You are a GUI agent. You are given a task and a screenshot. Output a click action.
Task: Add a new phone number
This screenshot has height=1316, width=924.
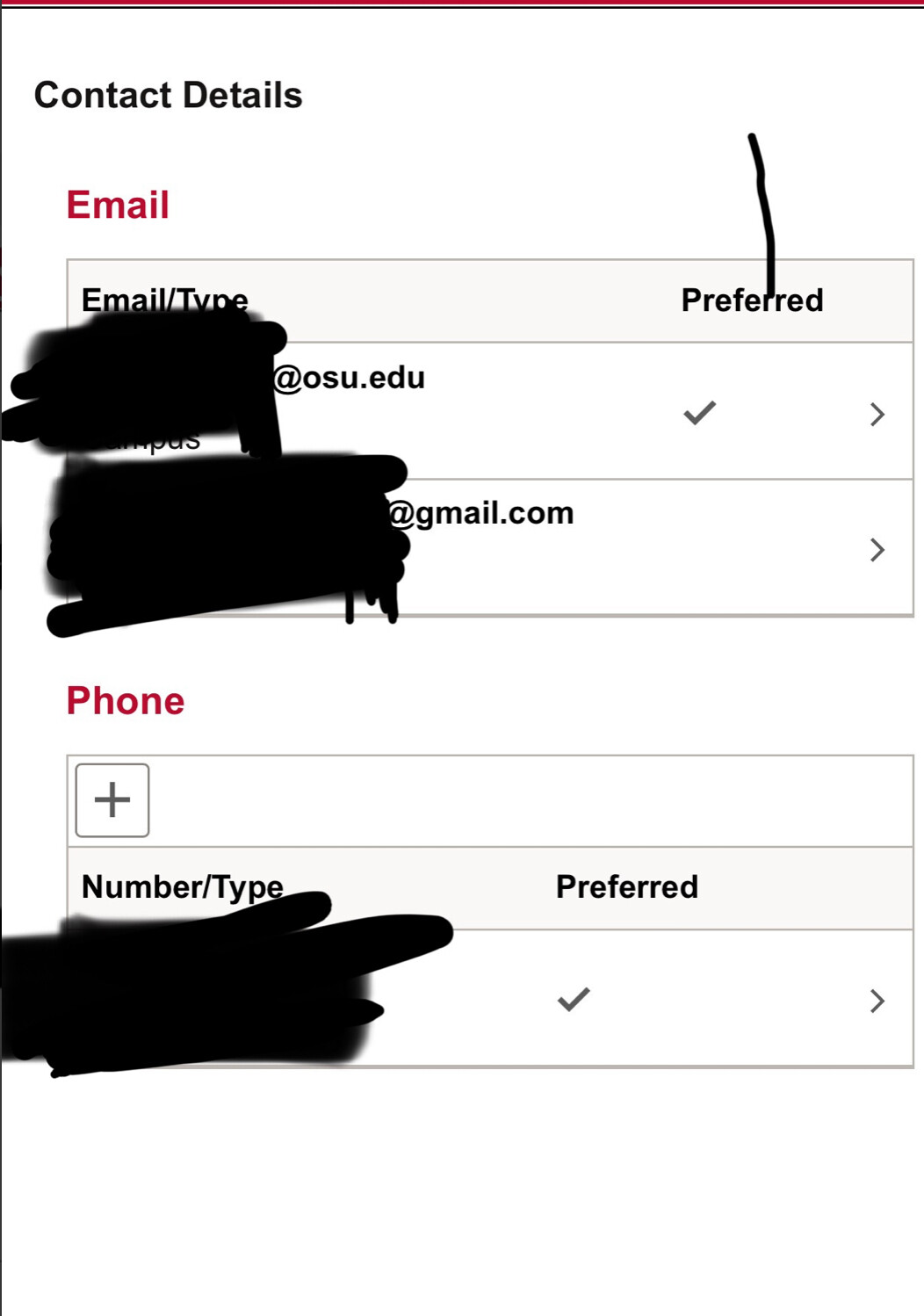pos(112,800)
